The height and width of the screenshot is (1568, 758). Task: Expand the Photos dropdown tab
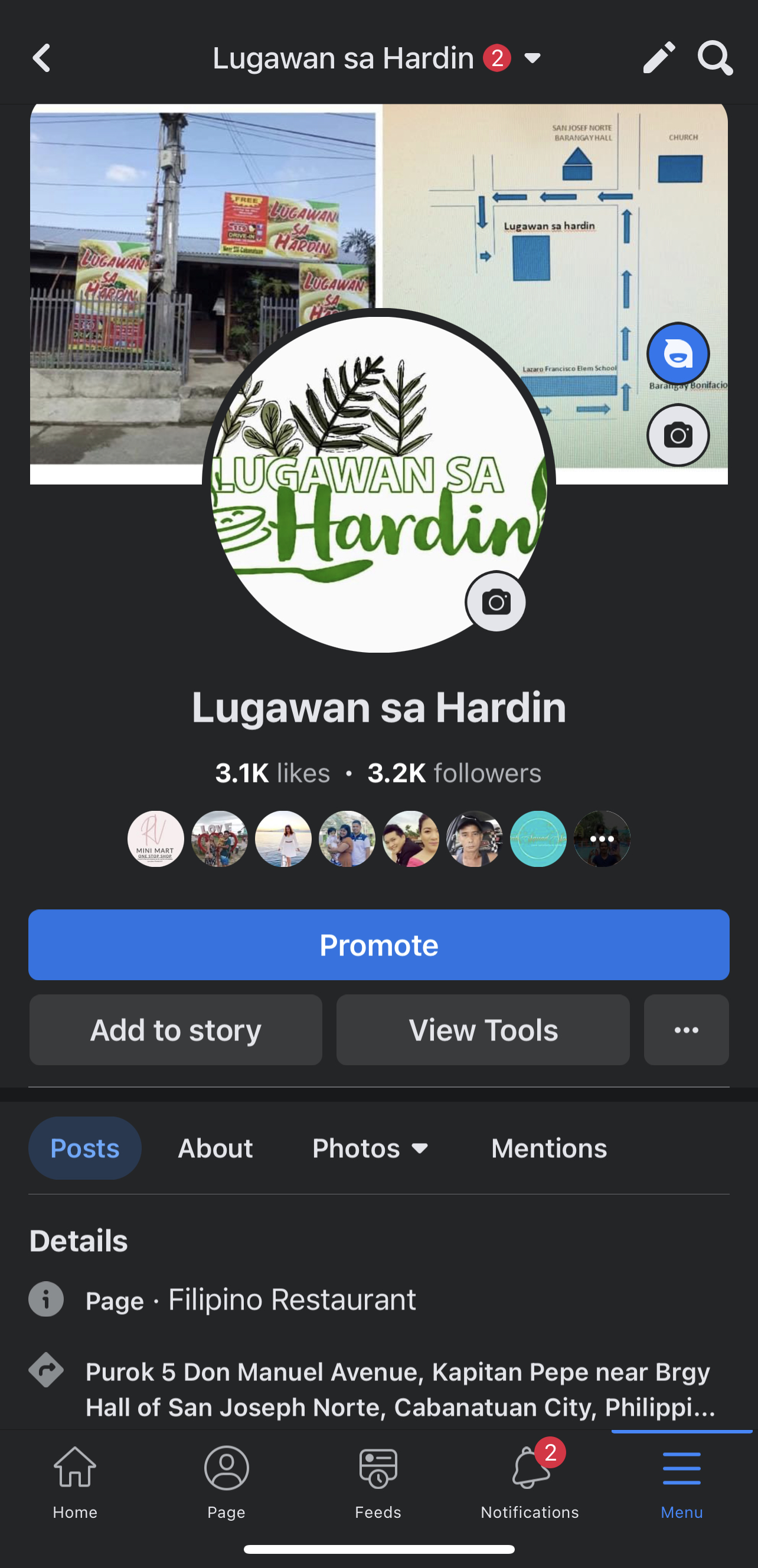(370, 1148)
